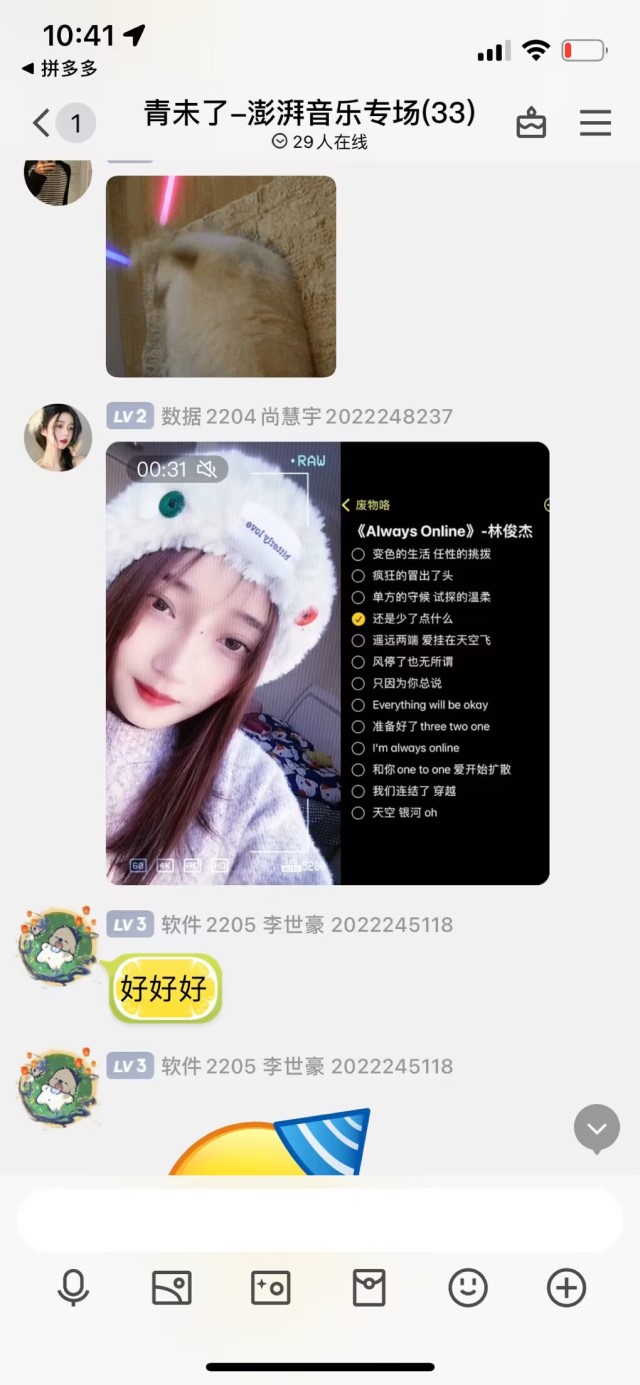The width and height of the screenshot is (640, 1385).
Task: Record a voice message
Action: click(73, 1288)
